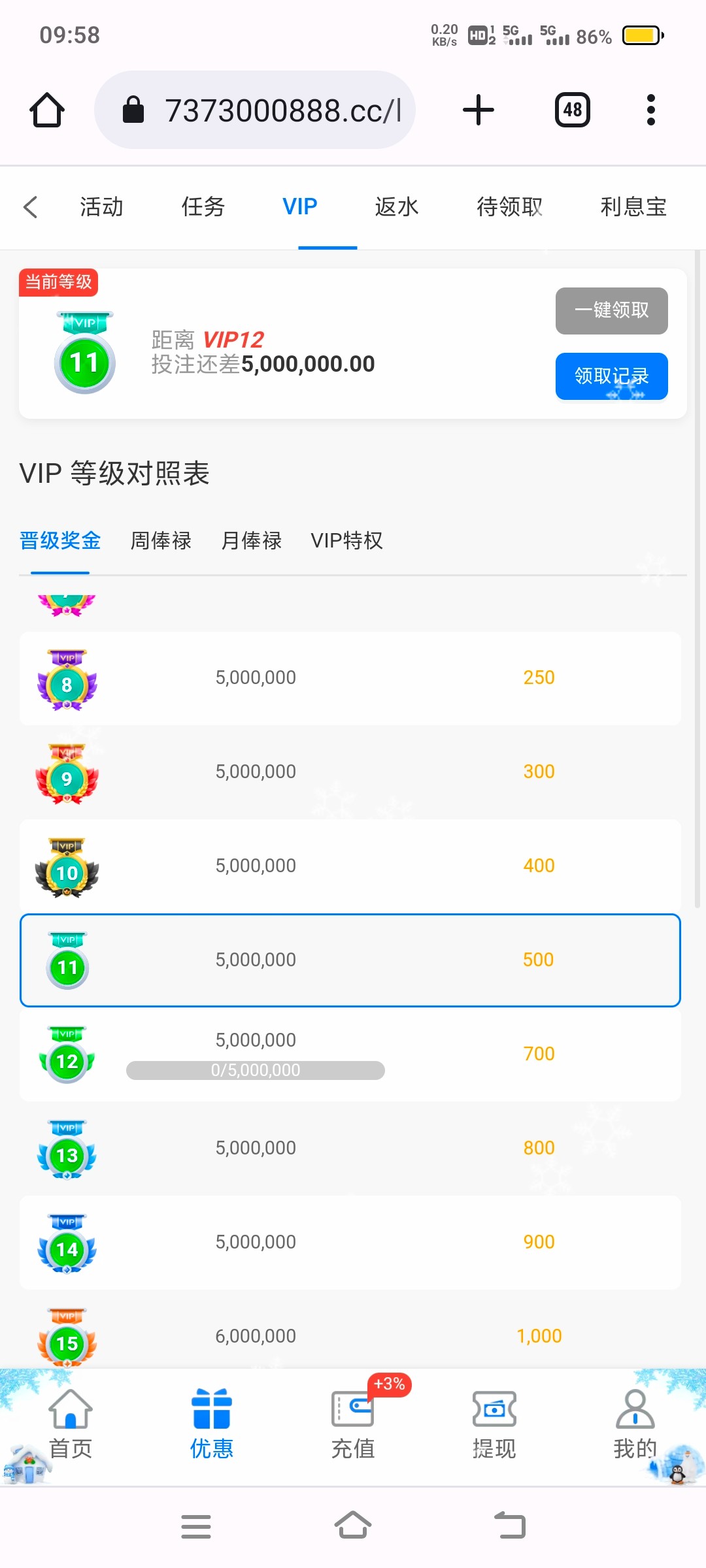Image resolution: width=706 pixels, height=1568 pixels.
Task: Open 提现 withdrawal section
Action: (x=494, y=1424)
